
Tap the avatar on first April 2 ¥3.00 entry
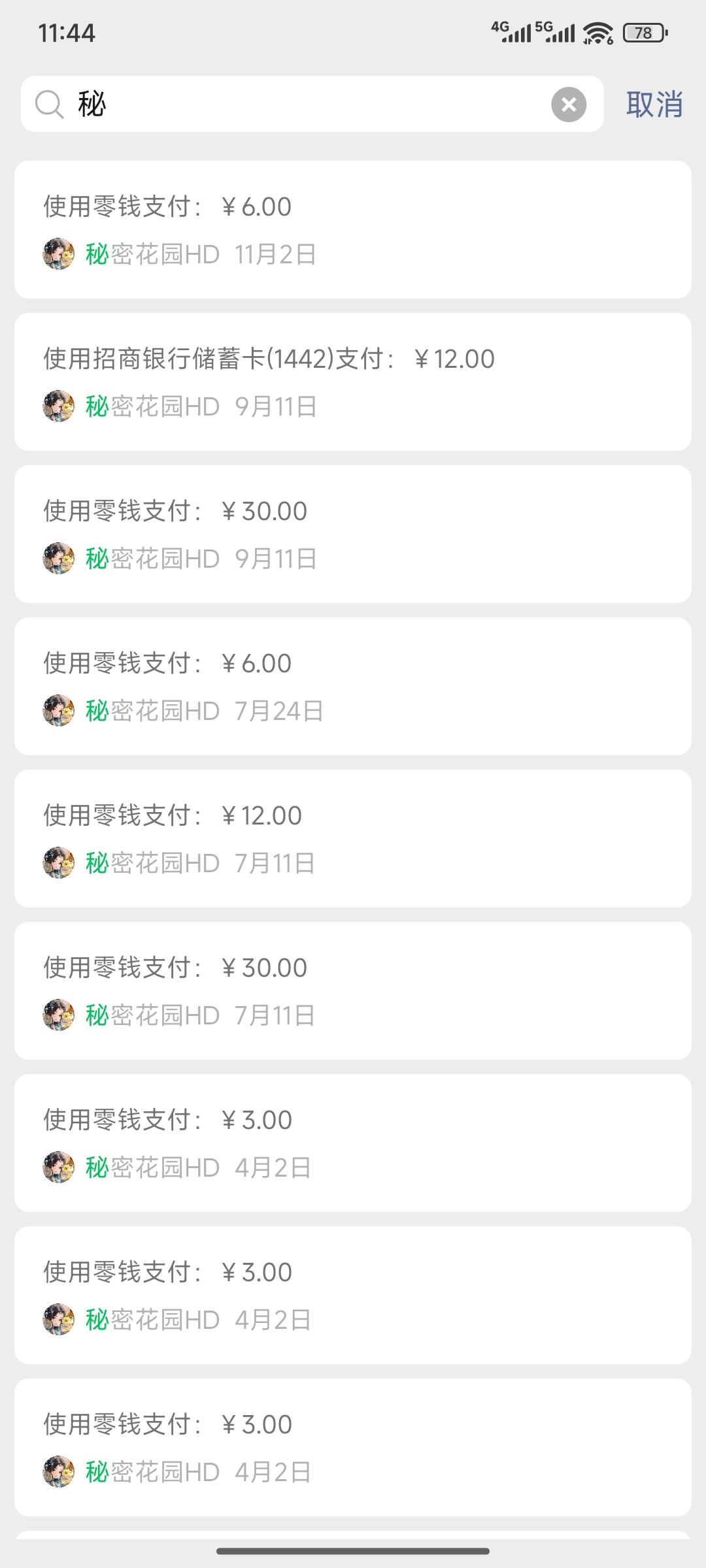click(58, 1168)
